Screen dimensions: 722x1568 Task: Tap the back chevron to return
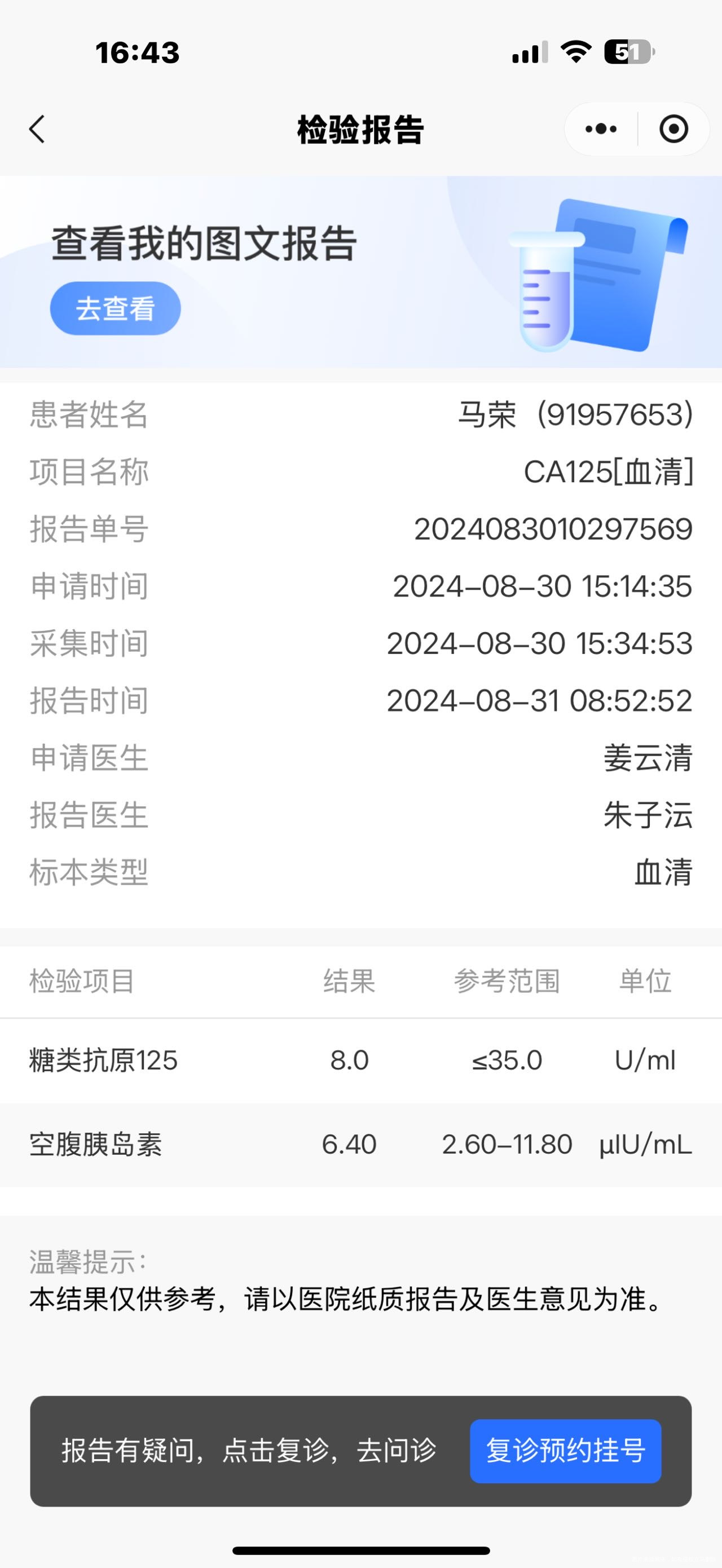[x=37, y=129]
